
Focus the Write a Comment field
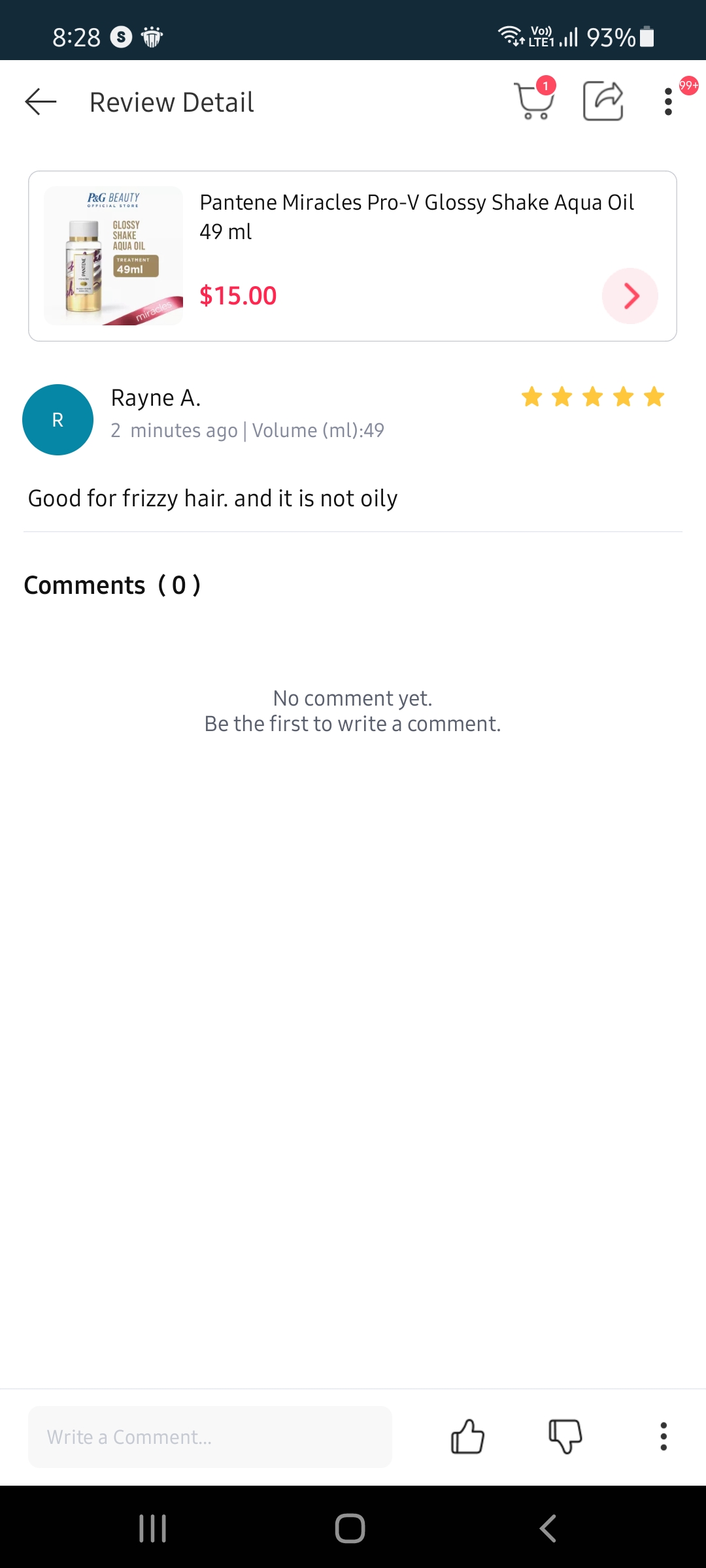coord(210,1437)
